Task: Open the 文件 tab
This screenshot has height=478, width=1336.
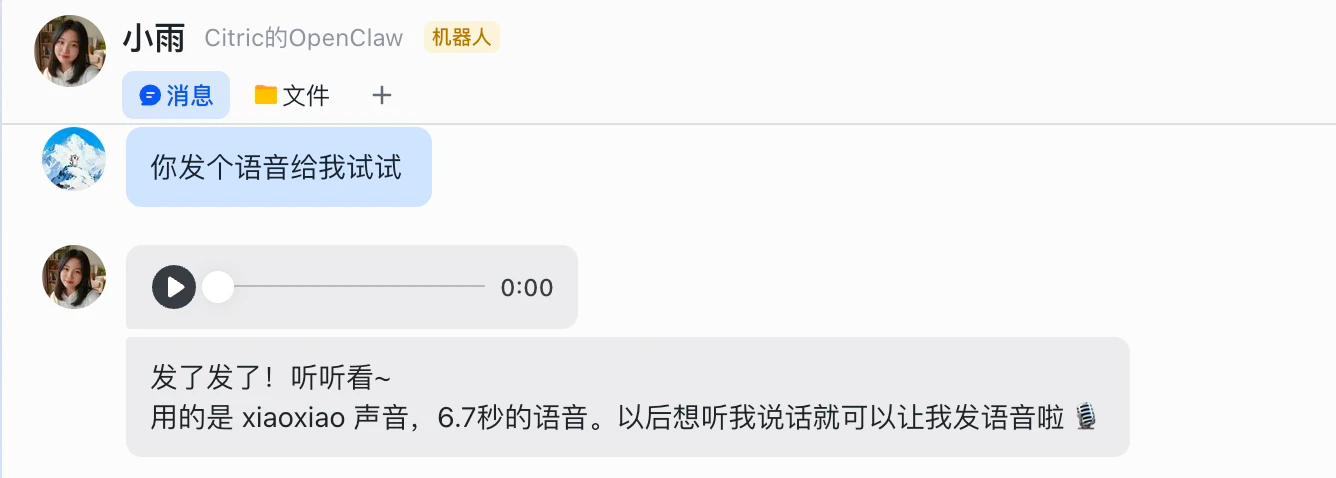Action: click(x=292, y=95)
